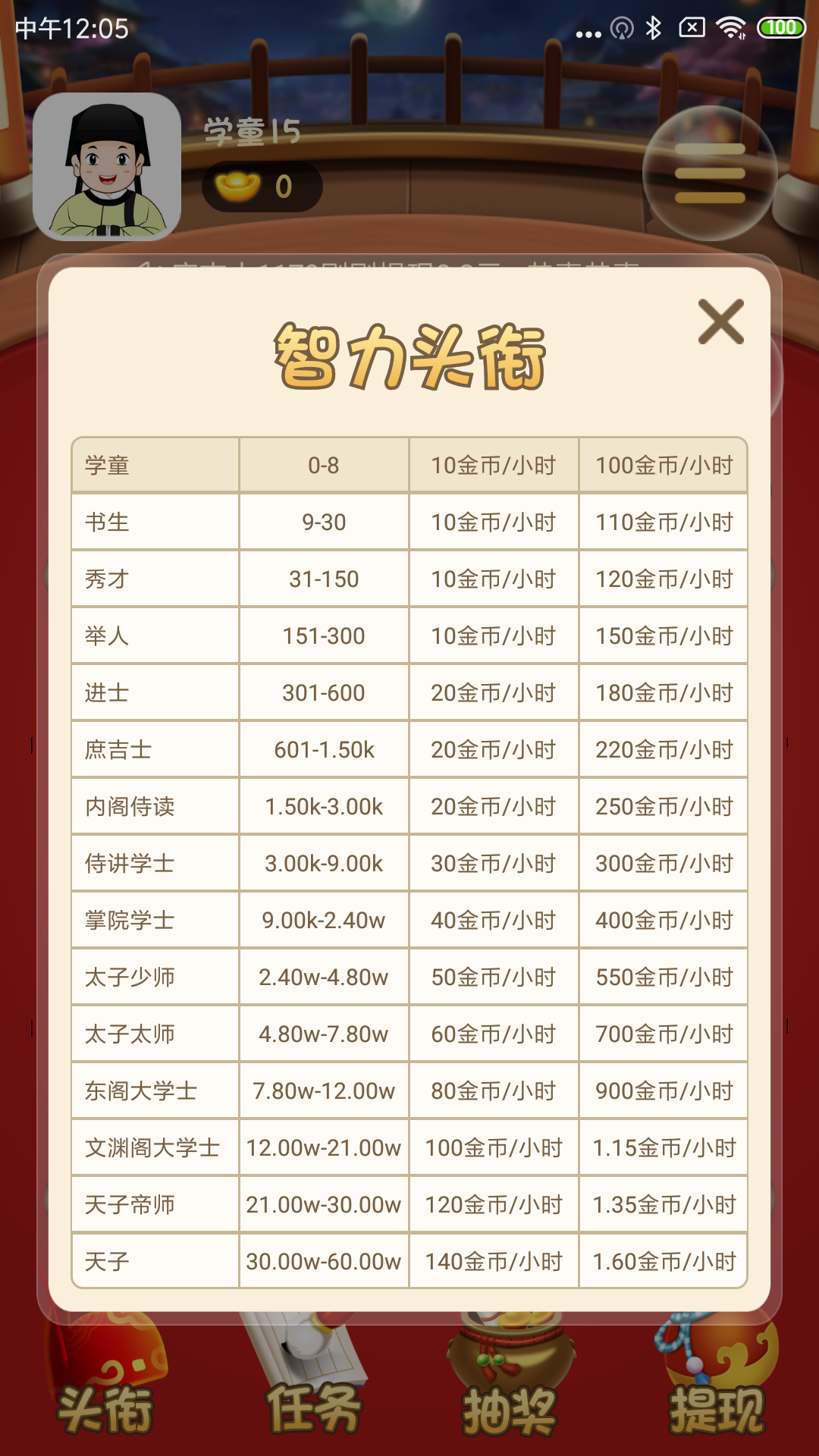This screenshot has width=819, height=1456.
Task: Open the hamburger menu bubble
Action: 710,174
